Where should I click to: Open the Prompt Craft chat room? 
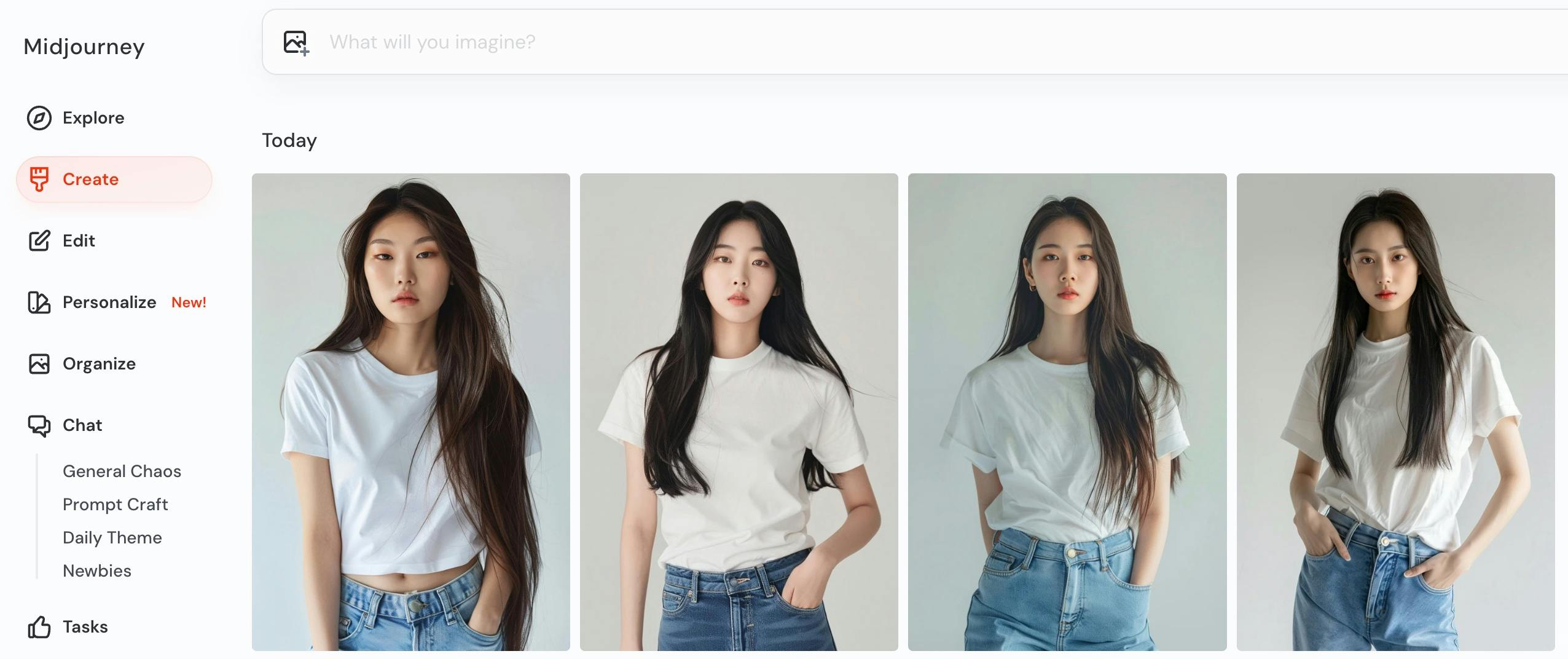click(115, 504)
